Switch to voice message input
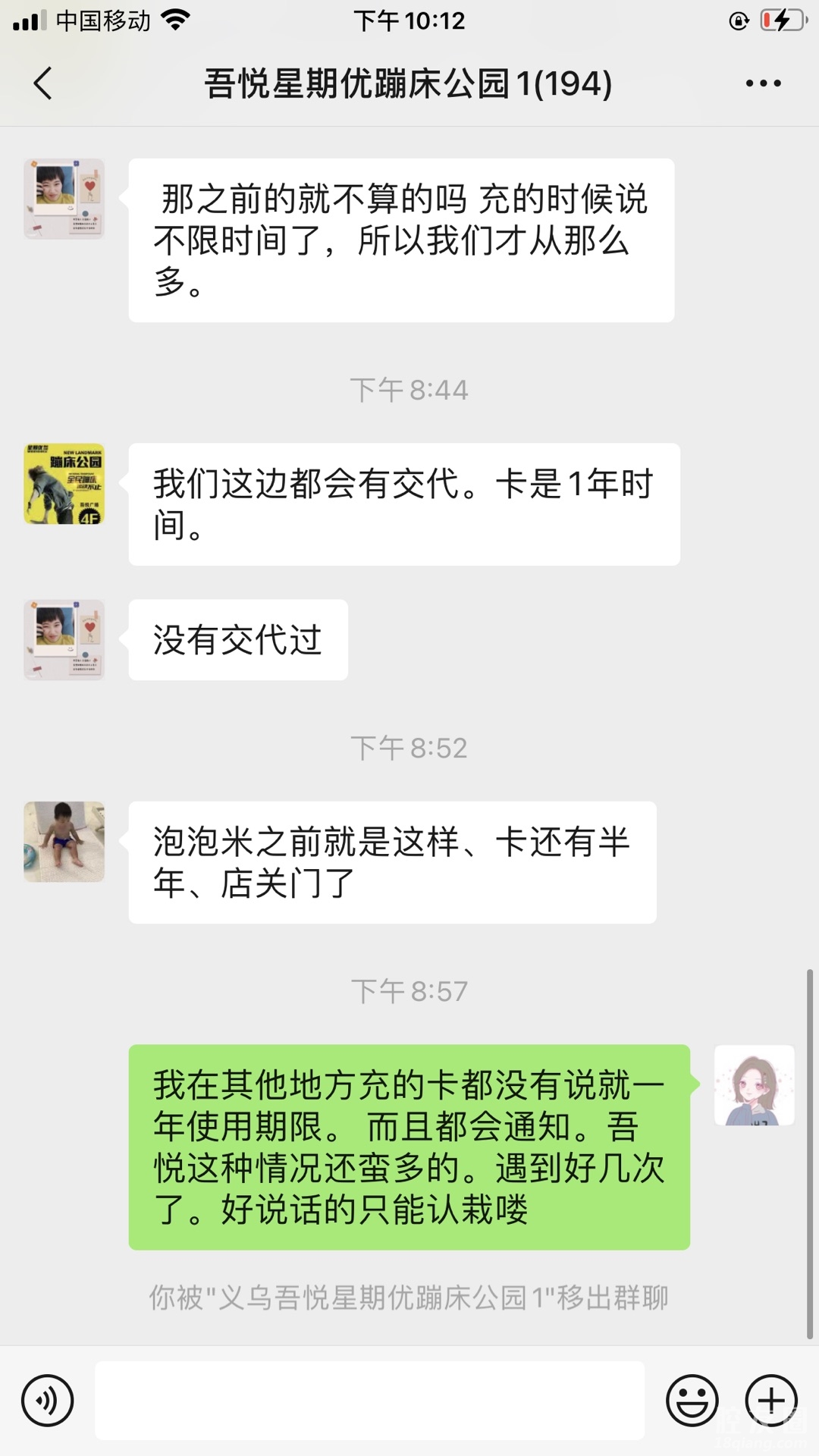Screen dimensions: 819x1456 pos(48,1401)
